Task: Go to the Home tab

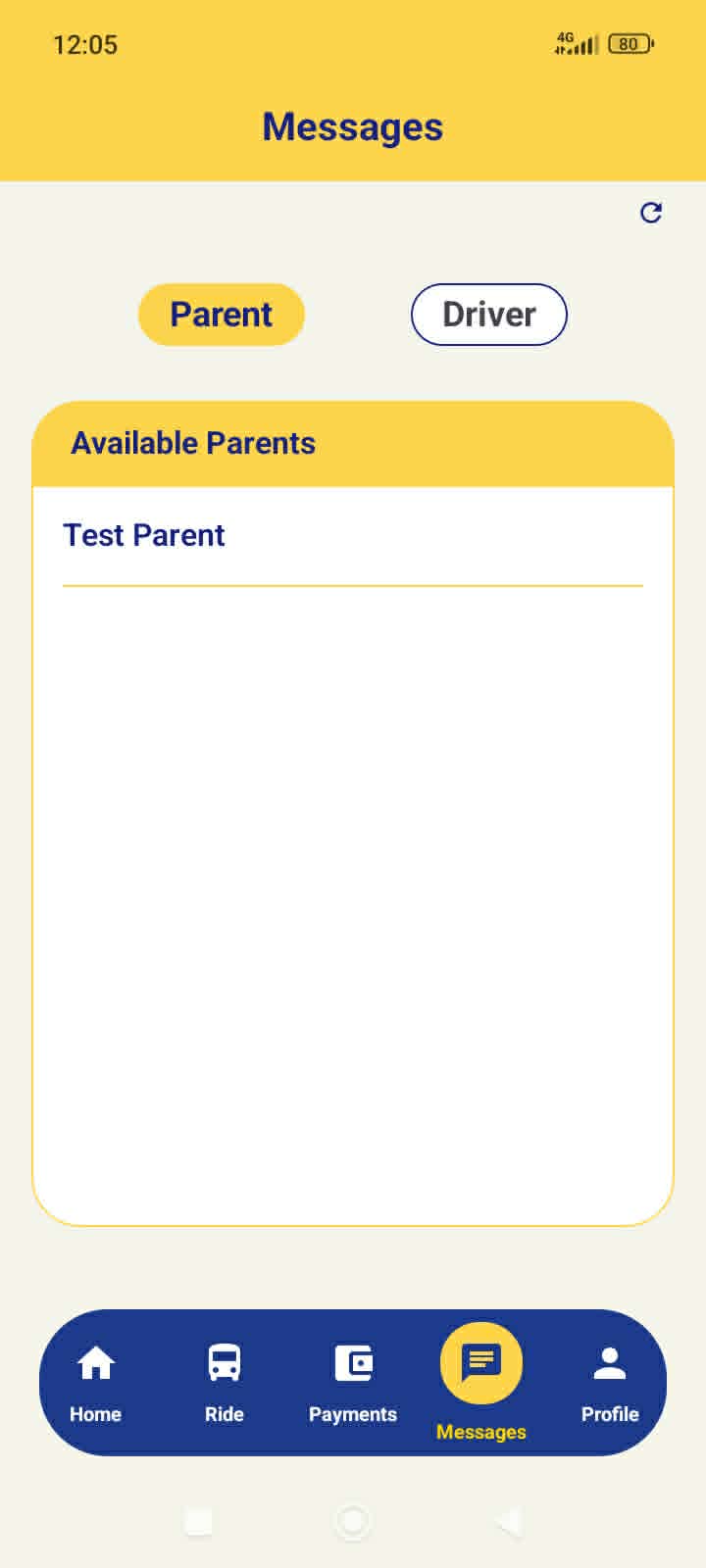Action: pyautogui.click(x=95, y=1383)
